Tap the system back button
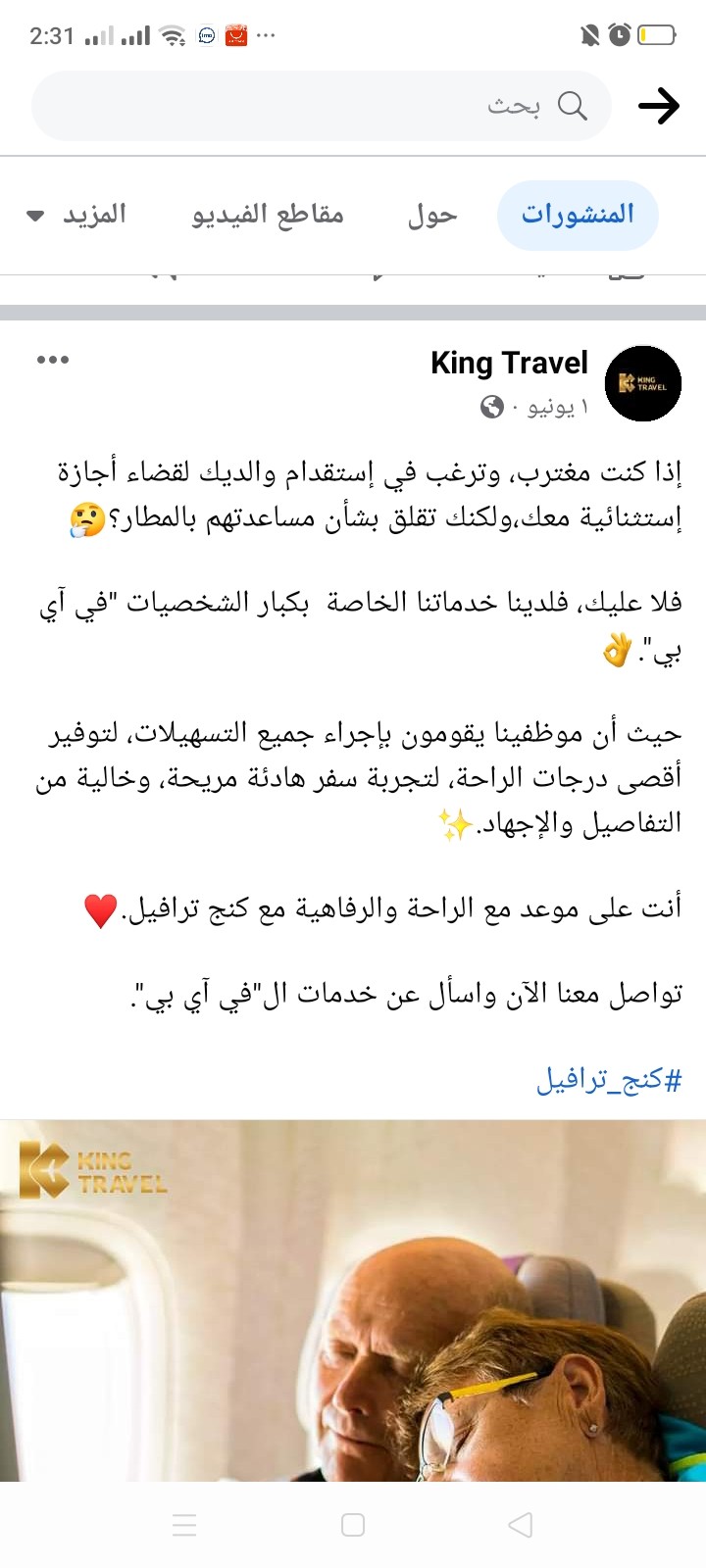This screenshot has height=1568, width=706. pyautogui.click(x=521, y=1525)
